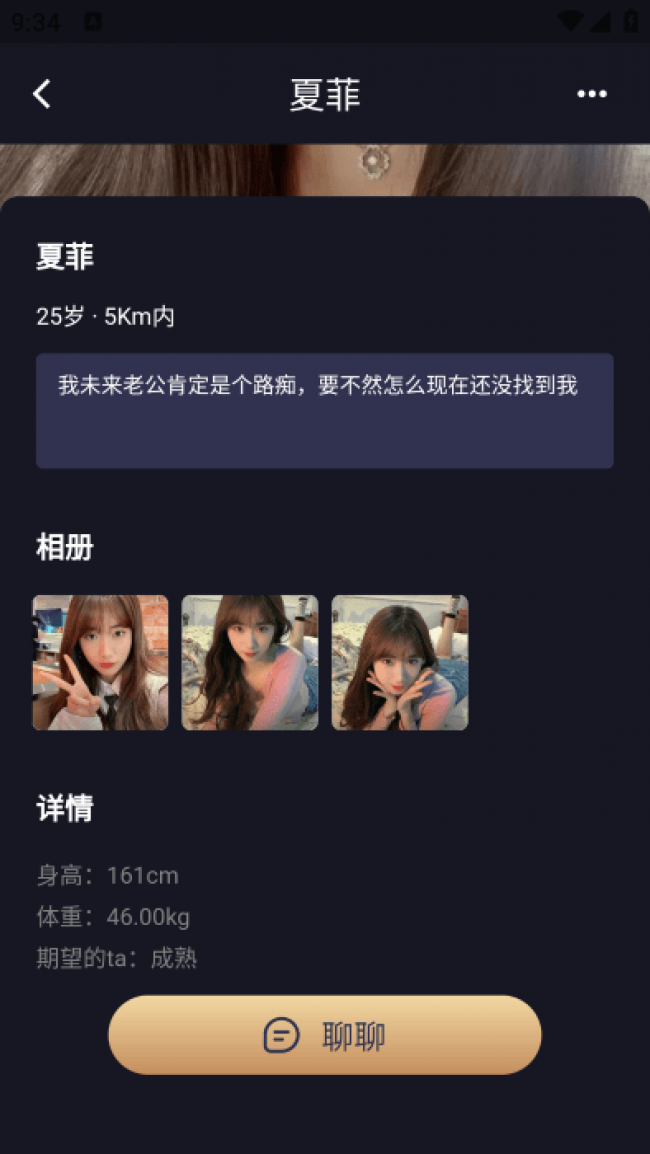Image resolution: width=650 pixels, height=1154 pixels.
Task: Open the first album photo with peace sign
Action: click(100, 662)
